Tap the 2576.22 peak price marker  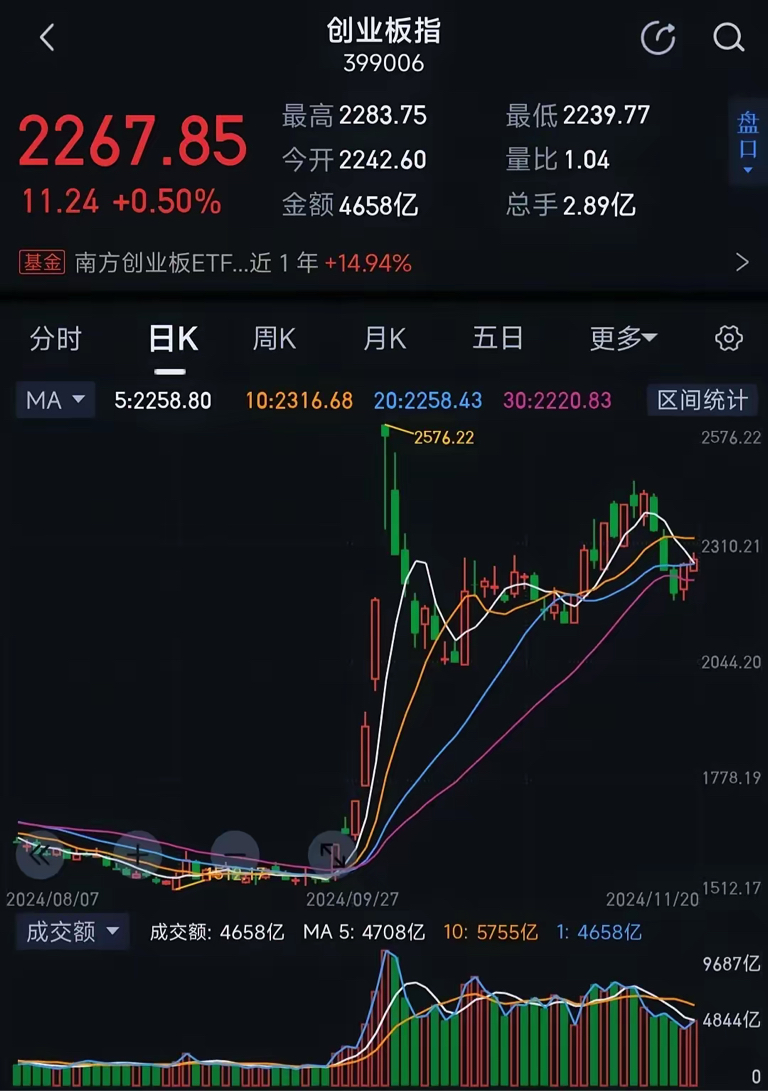pyautogui.click(x=444, y=437)
